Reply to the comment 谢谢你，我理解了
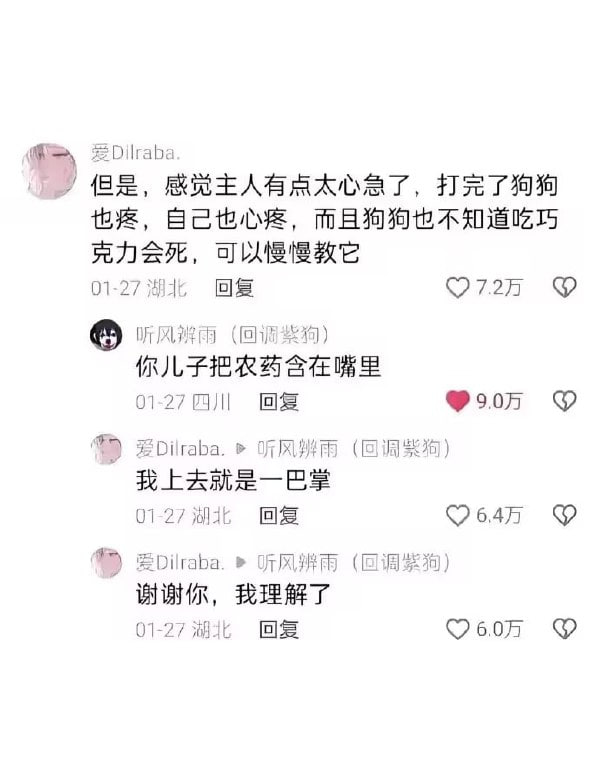 279,629
